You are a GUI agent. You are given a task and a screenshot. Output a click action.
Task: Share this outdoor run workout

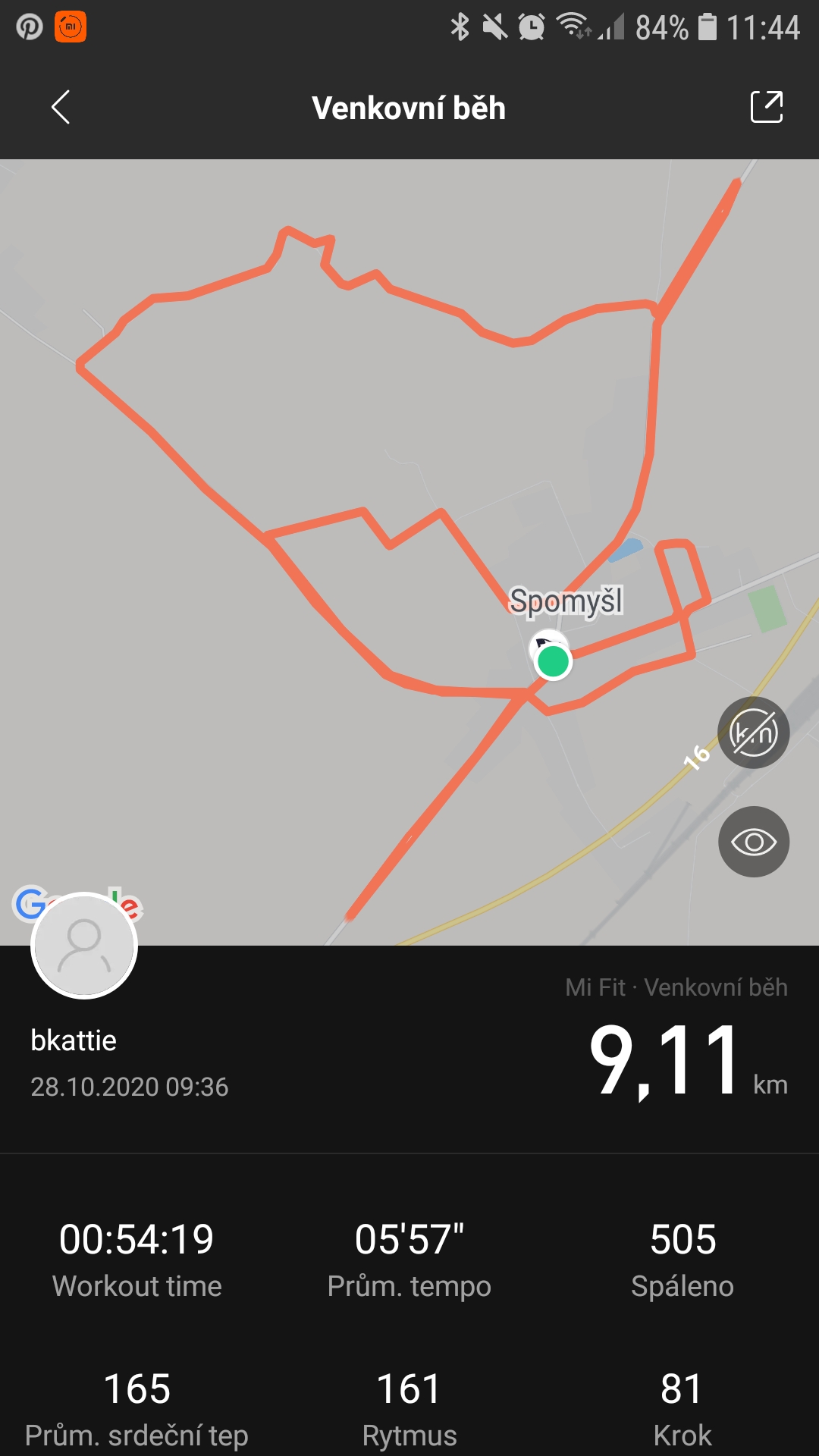coord(766,107)
